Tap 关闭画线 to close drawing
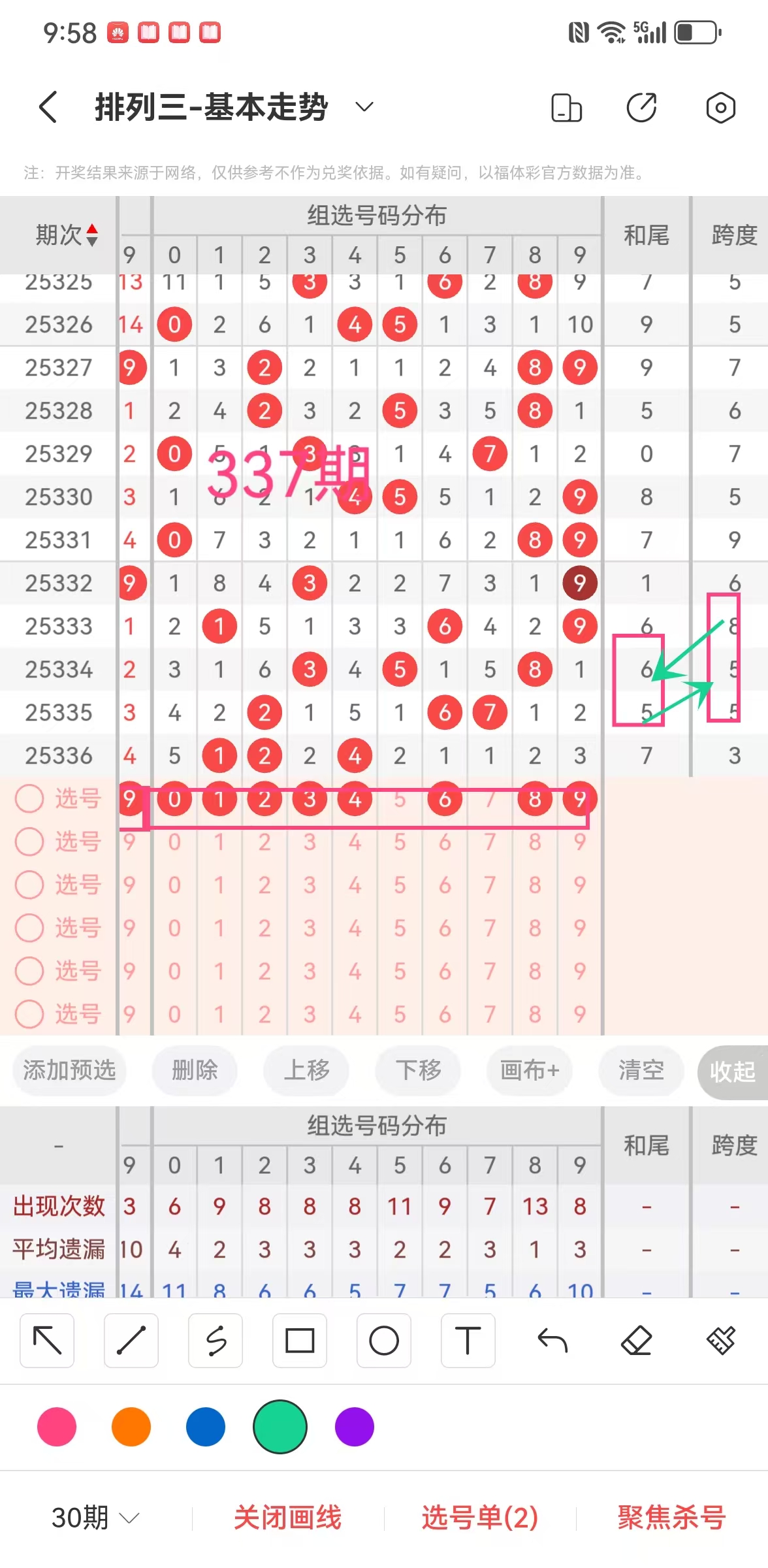Viewport: 768px width, 1568px height. pos(287,1517)
